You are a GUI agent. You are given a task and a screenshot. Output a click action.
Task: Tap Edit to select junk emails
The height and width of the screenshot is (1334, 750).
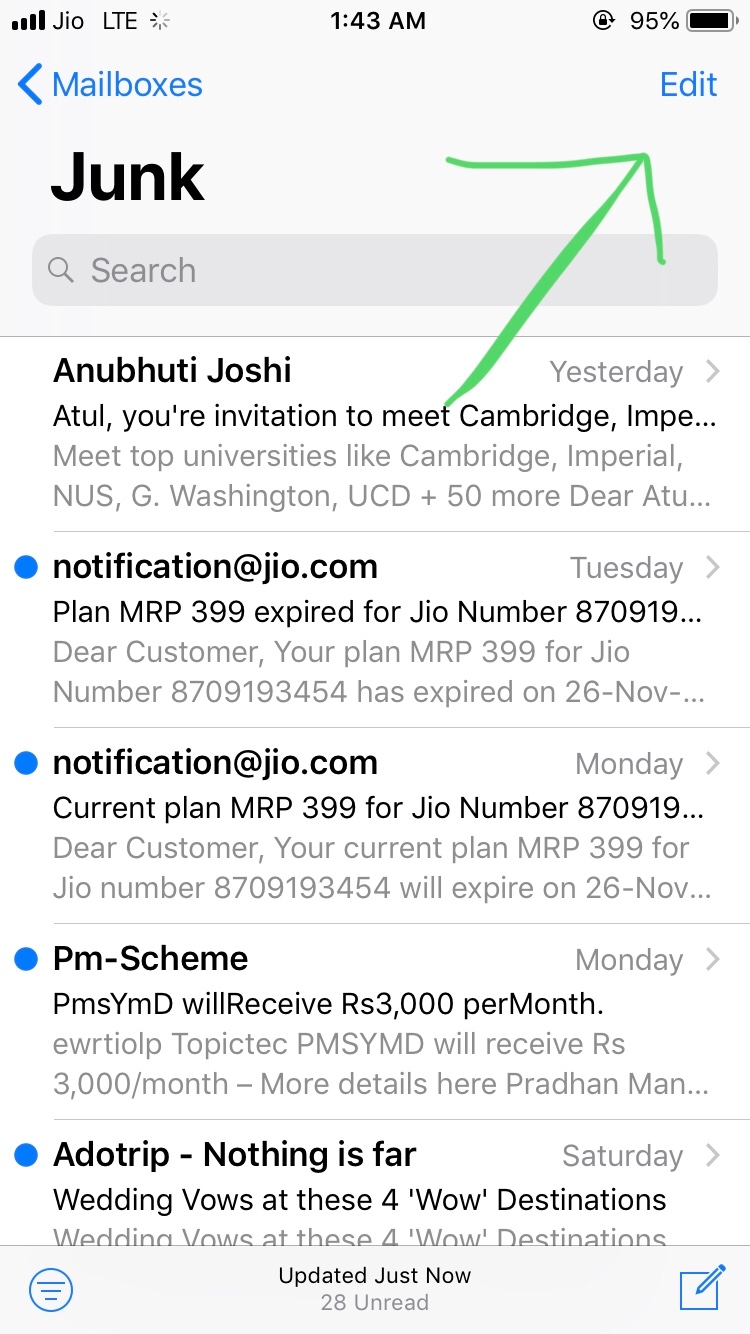[688, 85]
